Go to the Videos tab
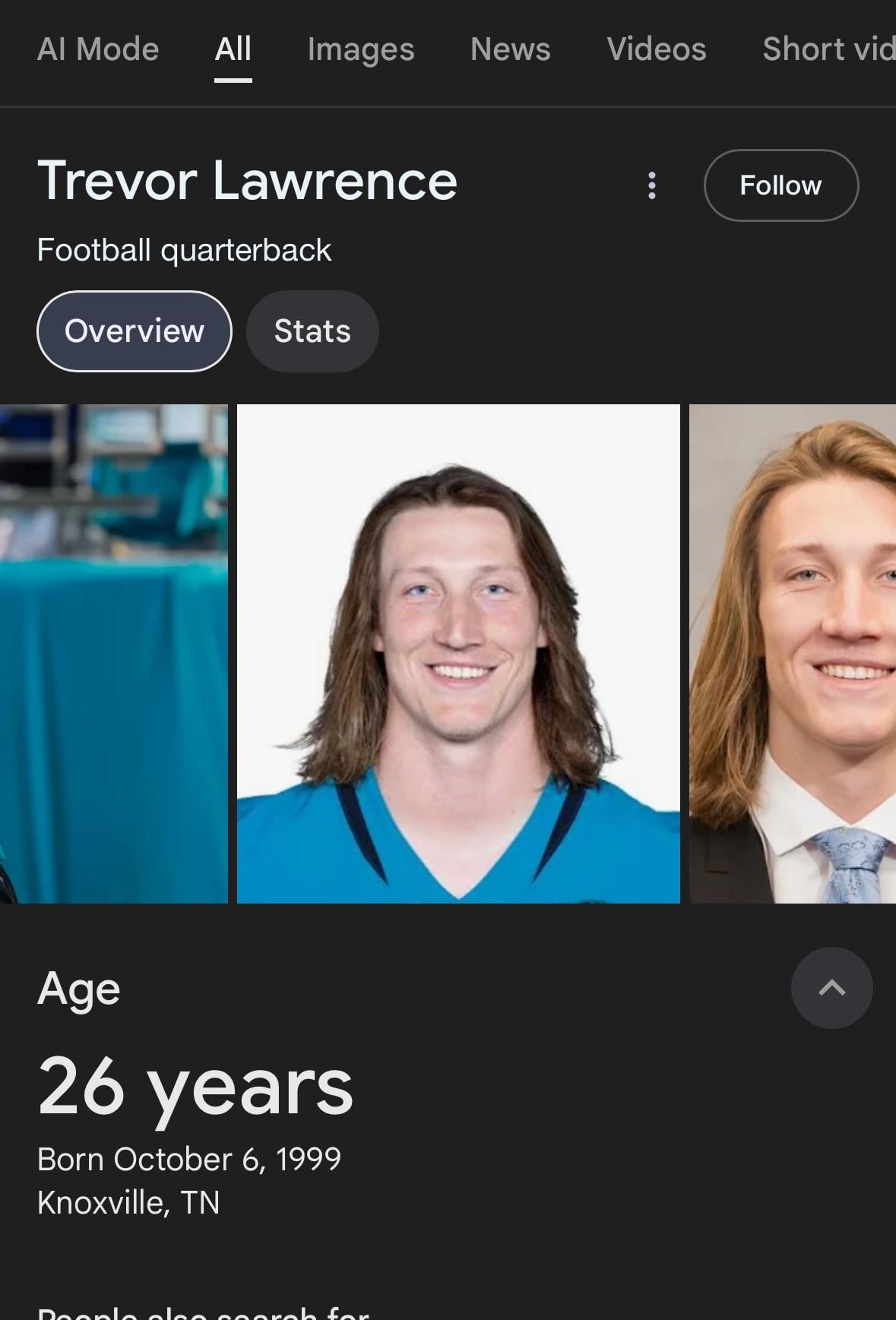Screen dimensions: 896x1320 (x=656, y=49)
